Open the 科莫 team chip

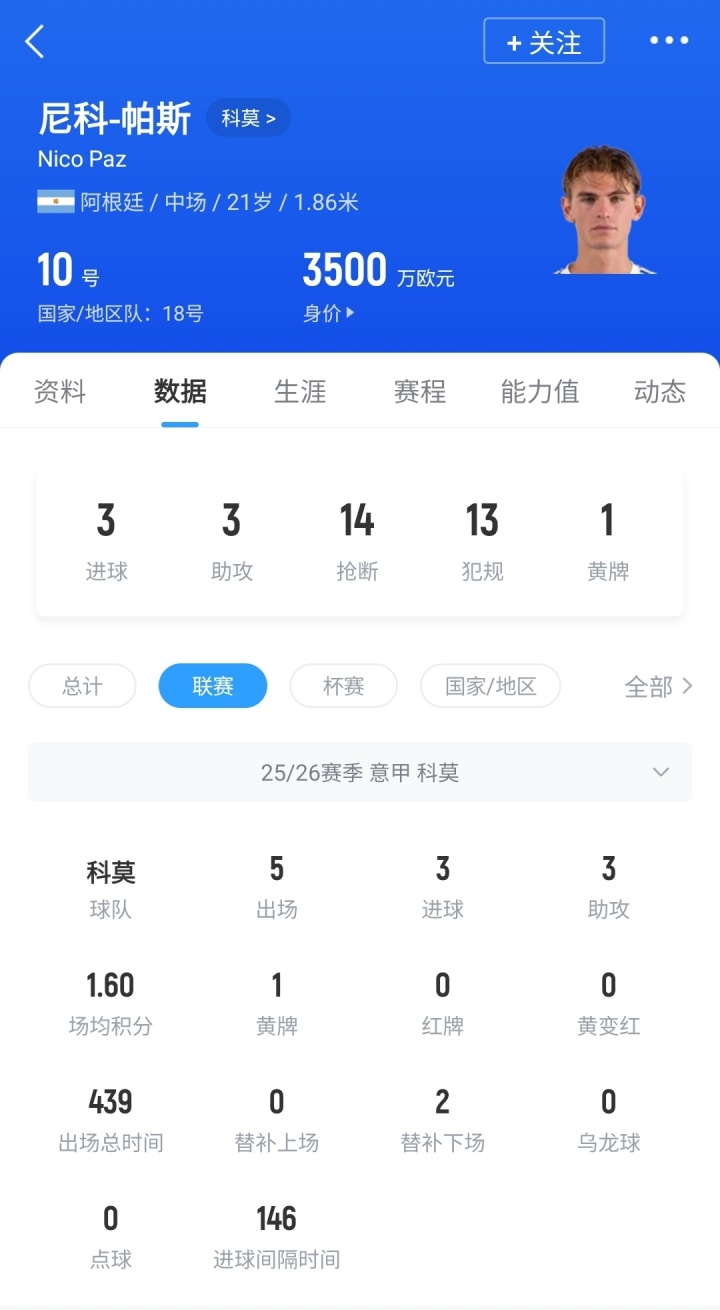[x=248, y=118]
